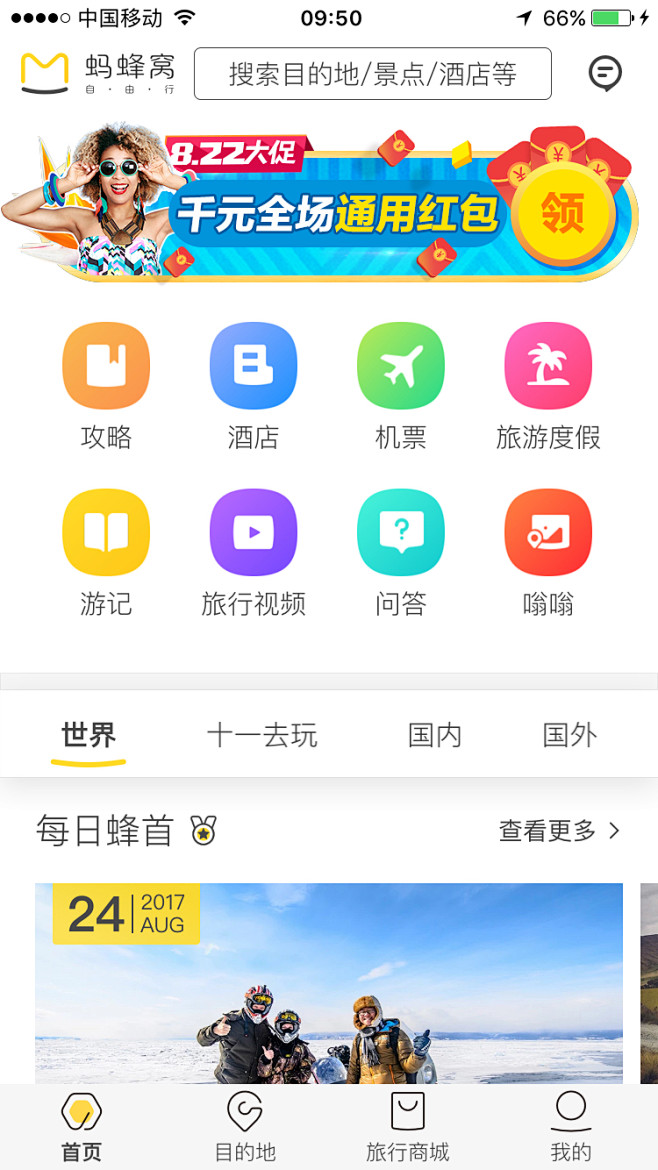Tap the destination search box

[373, 74]
